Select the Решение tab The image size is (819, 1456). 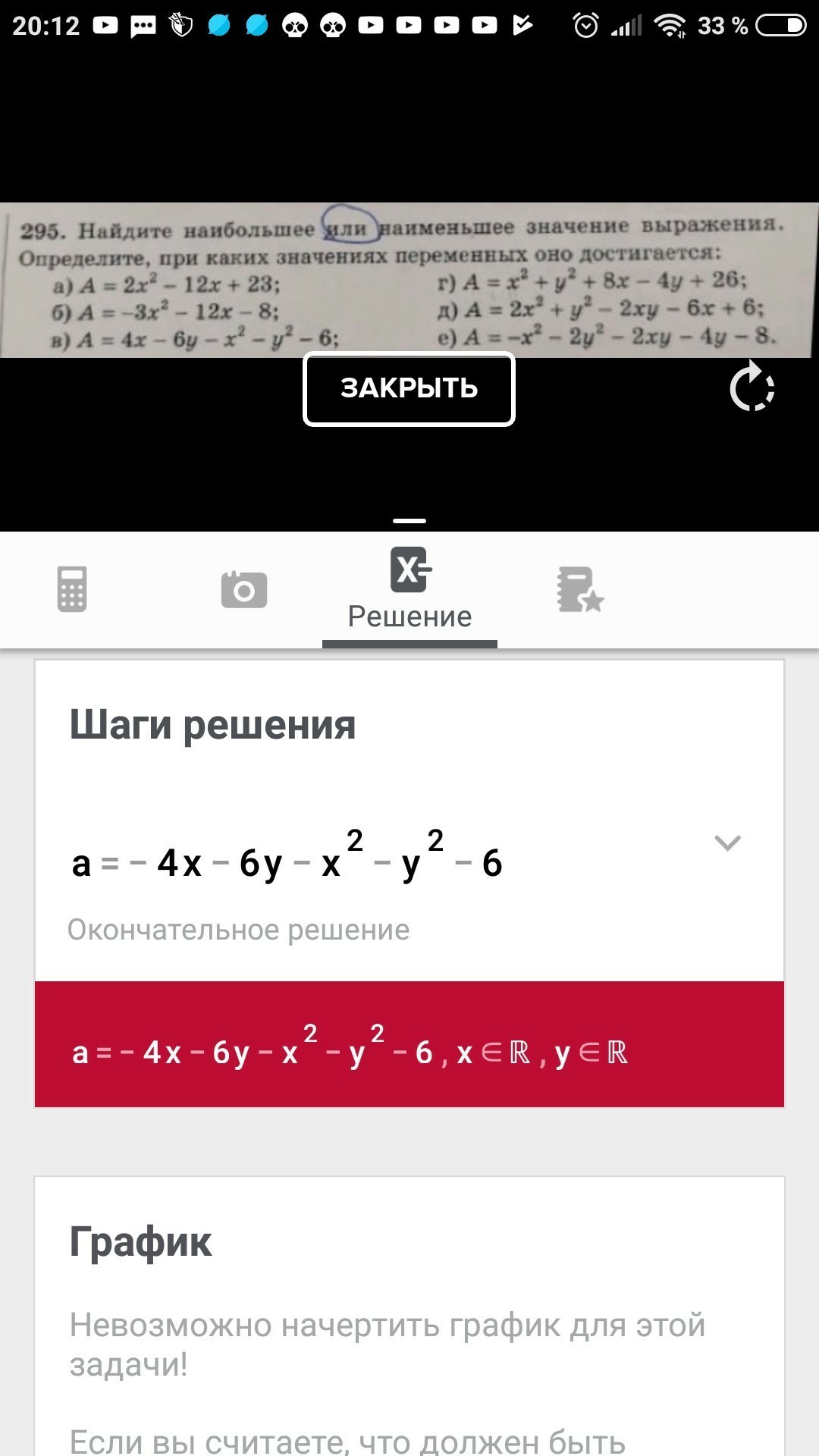coord(409,591)
